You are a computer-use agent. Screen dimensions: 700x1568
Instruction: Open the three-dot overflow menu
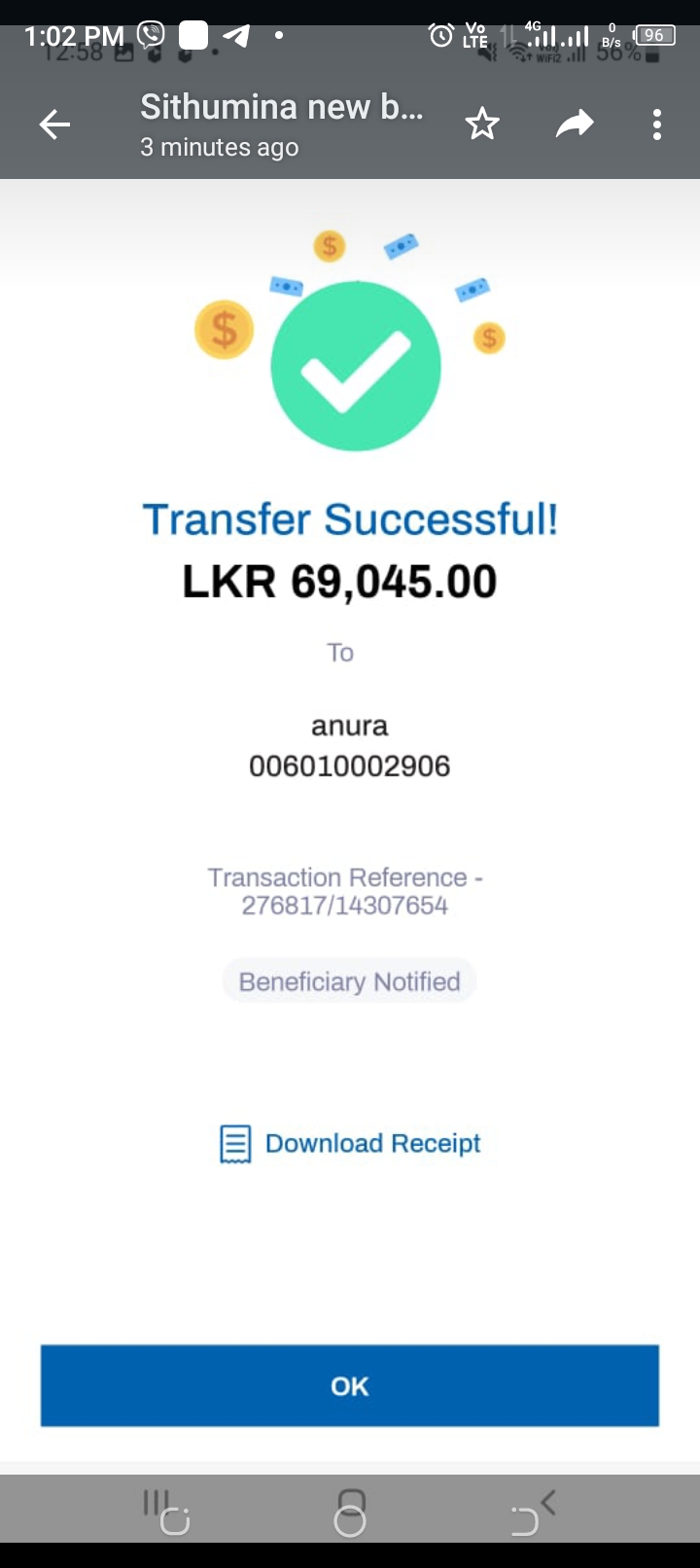pos(657,125)
